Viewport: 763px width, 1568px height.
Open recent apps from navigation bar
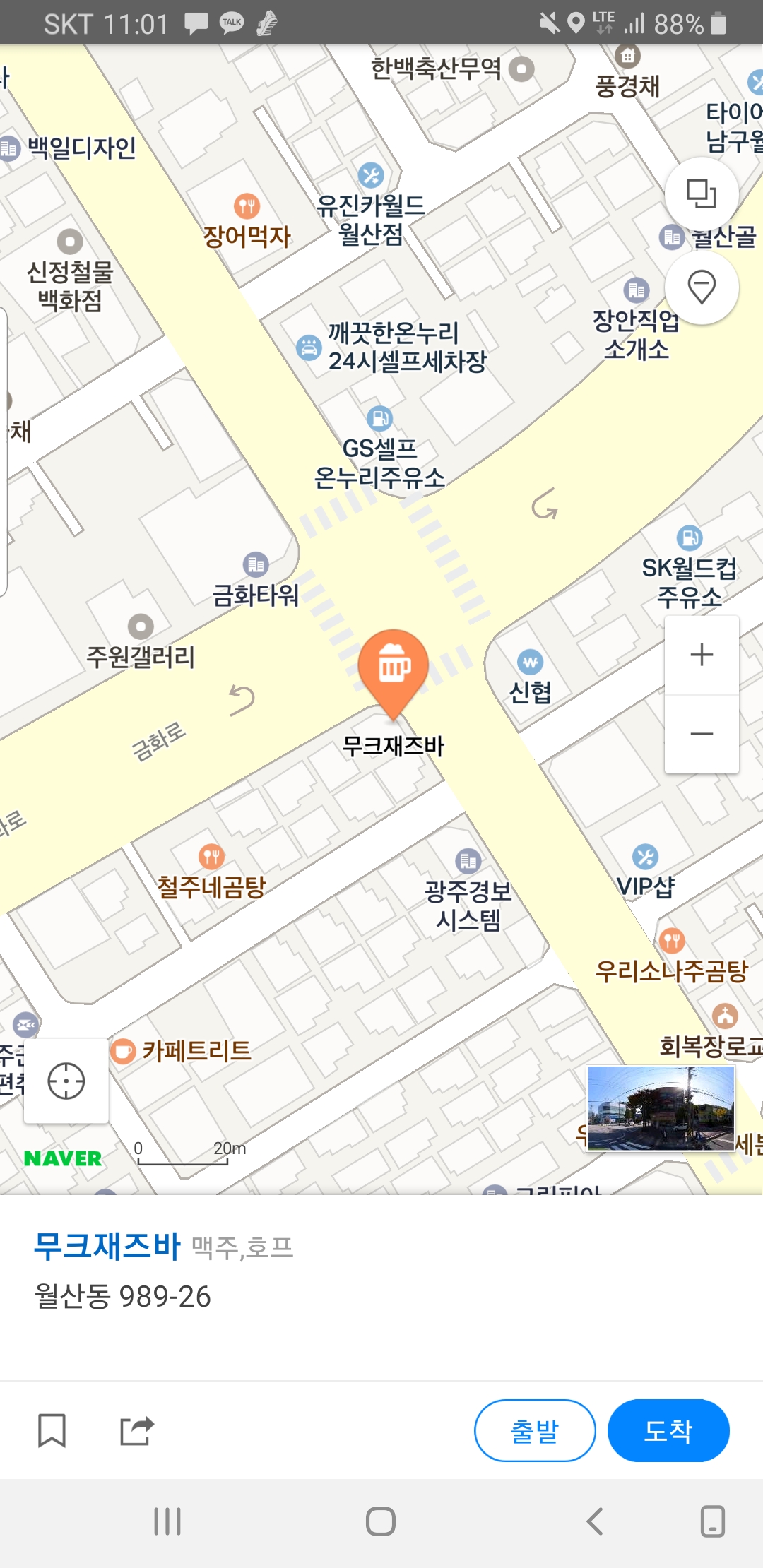(167, 1521)
